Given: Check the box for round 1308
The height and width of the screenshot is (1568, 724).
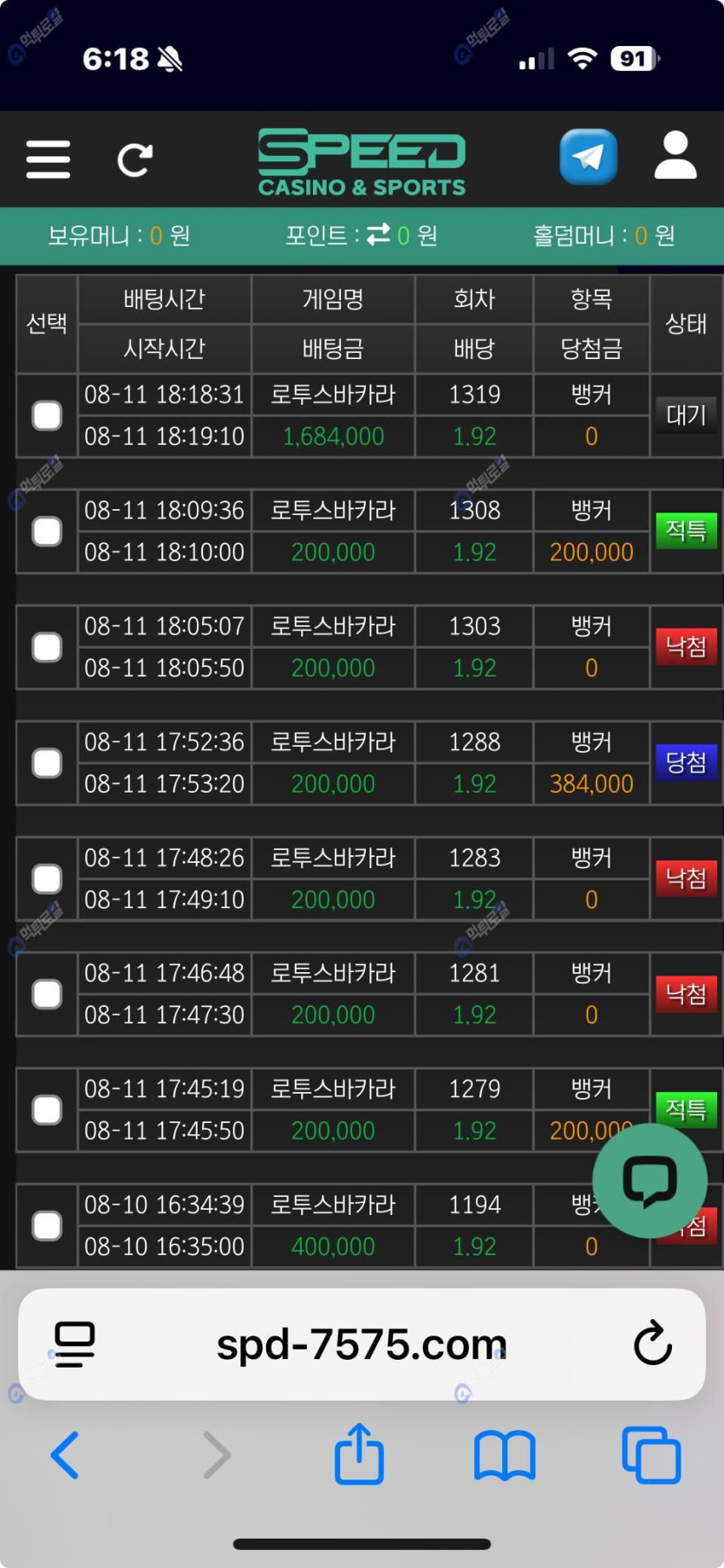Looking at the screenshot, I should tap(47, 532).
